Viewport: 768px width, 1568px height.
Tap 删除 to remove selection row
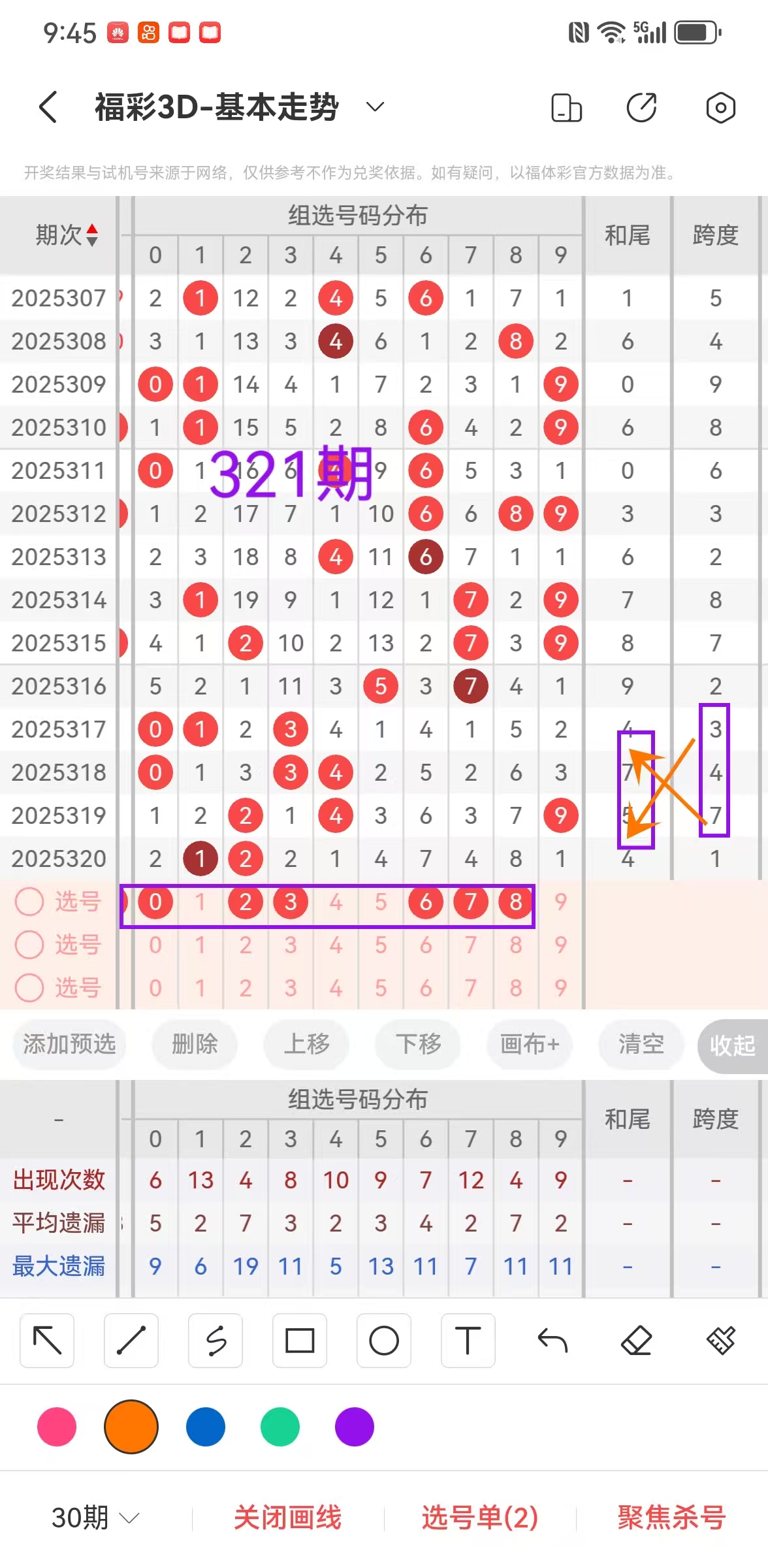(x=195, y=1044)
